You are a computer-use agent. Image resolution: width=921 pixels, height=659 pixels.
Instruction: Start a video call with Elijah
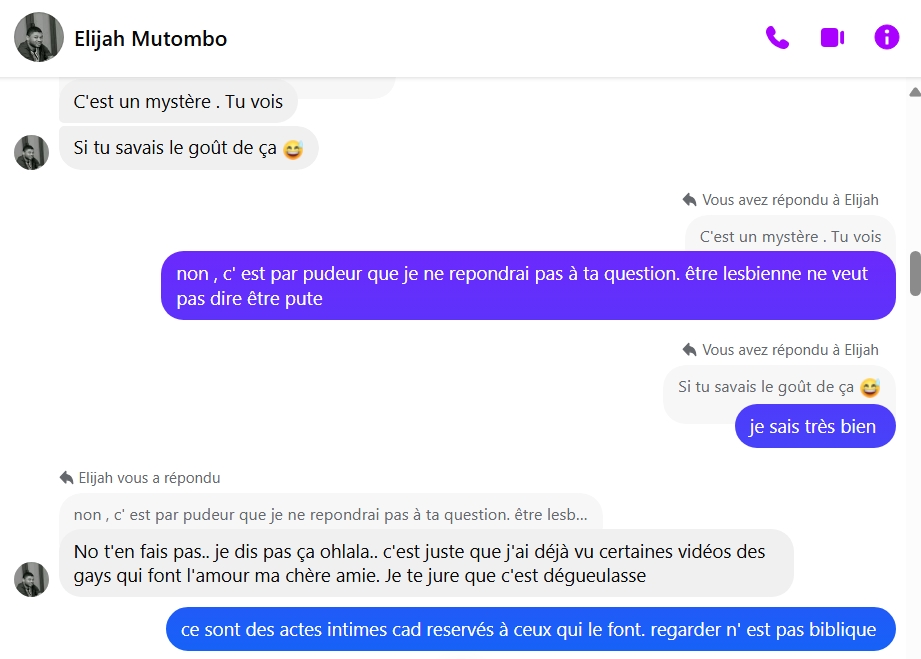832,38
